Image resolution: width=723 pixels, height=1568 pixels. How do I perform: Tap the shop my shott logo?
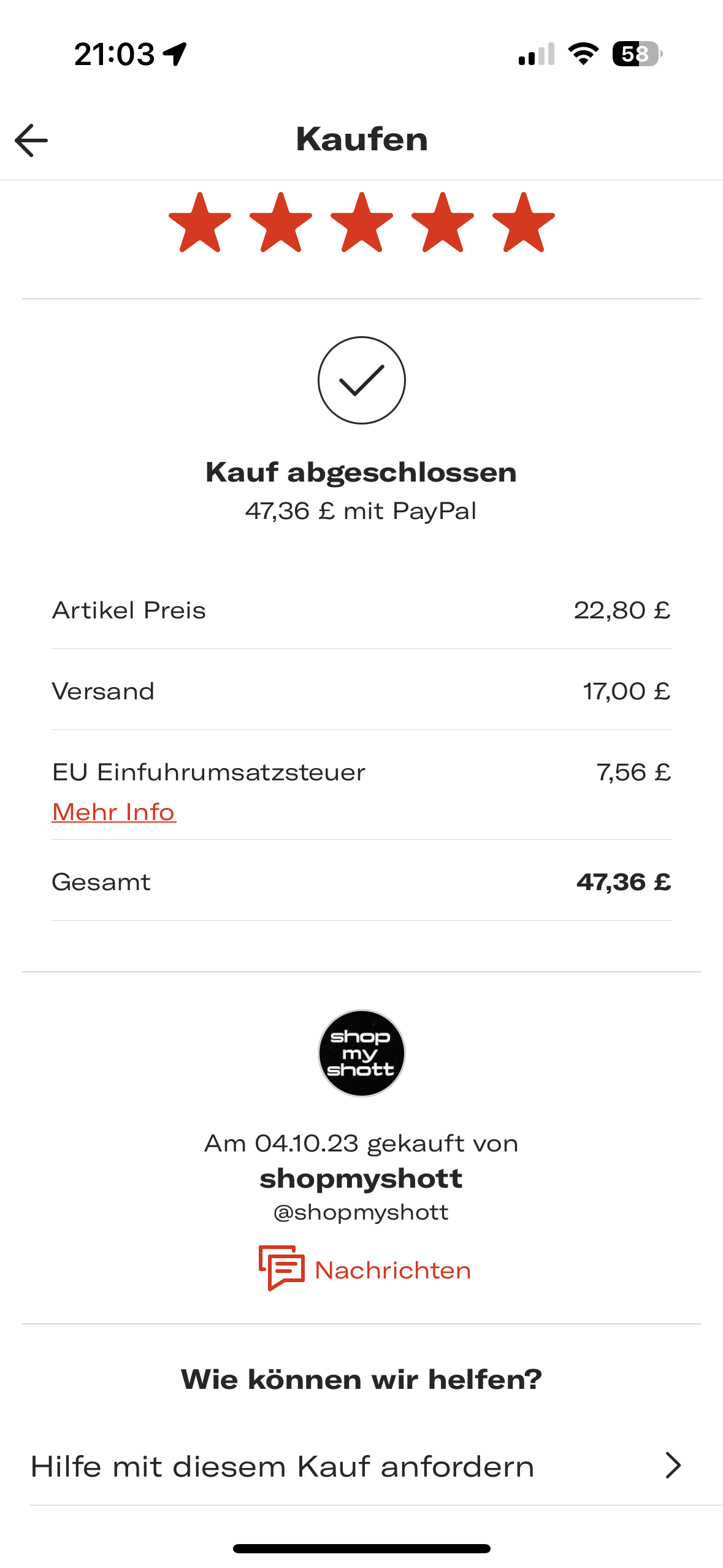coord(361,1053)
